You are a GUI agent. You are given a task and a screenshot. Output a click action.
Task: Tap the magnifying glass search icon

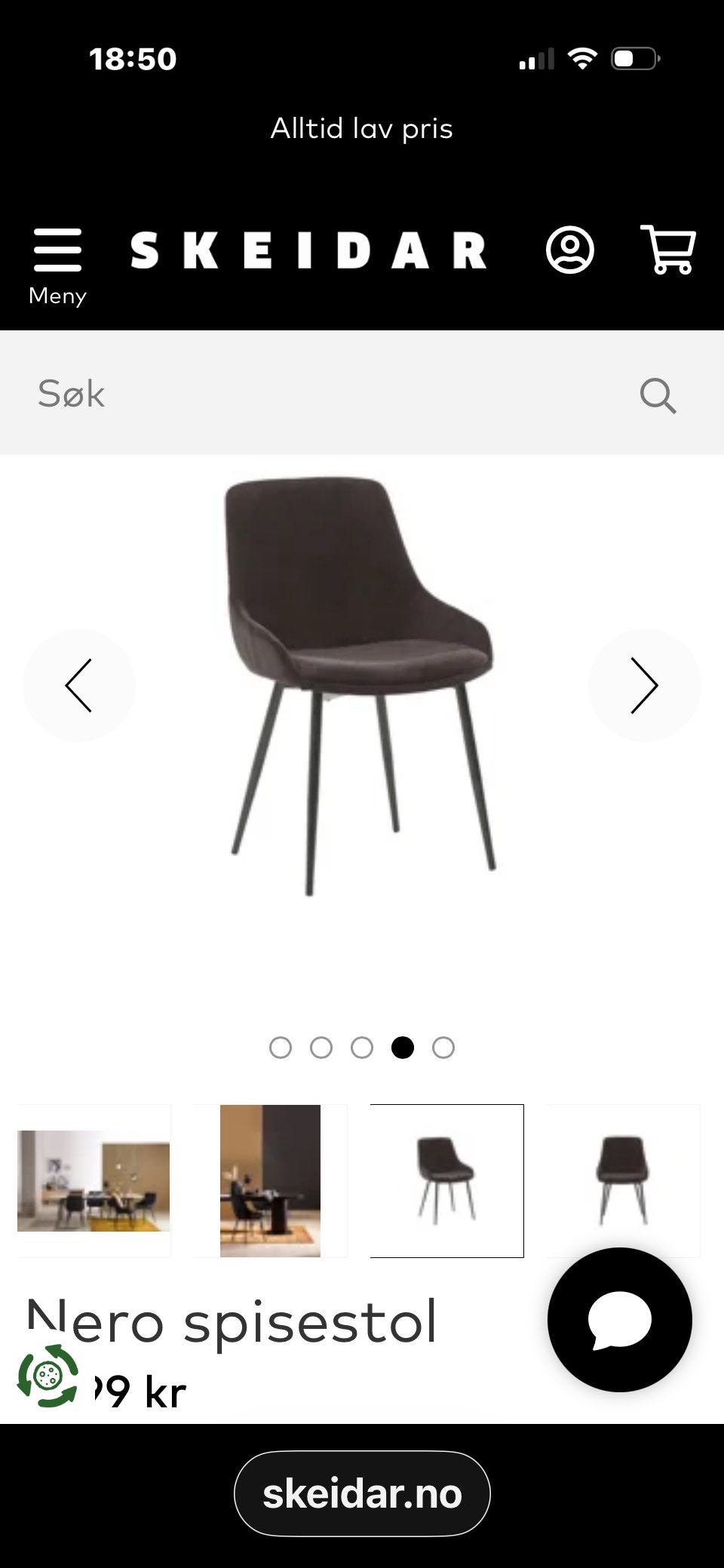[658, 395]
